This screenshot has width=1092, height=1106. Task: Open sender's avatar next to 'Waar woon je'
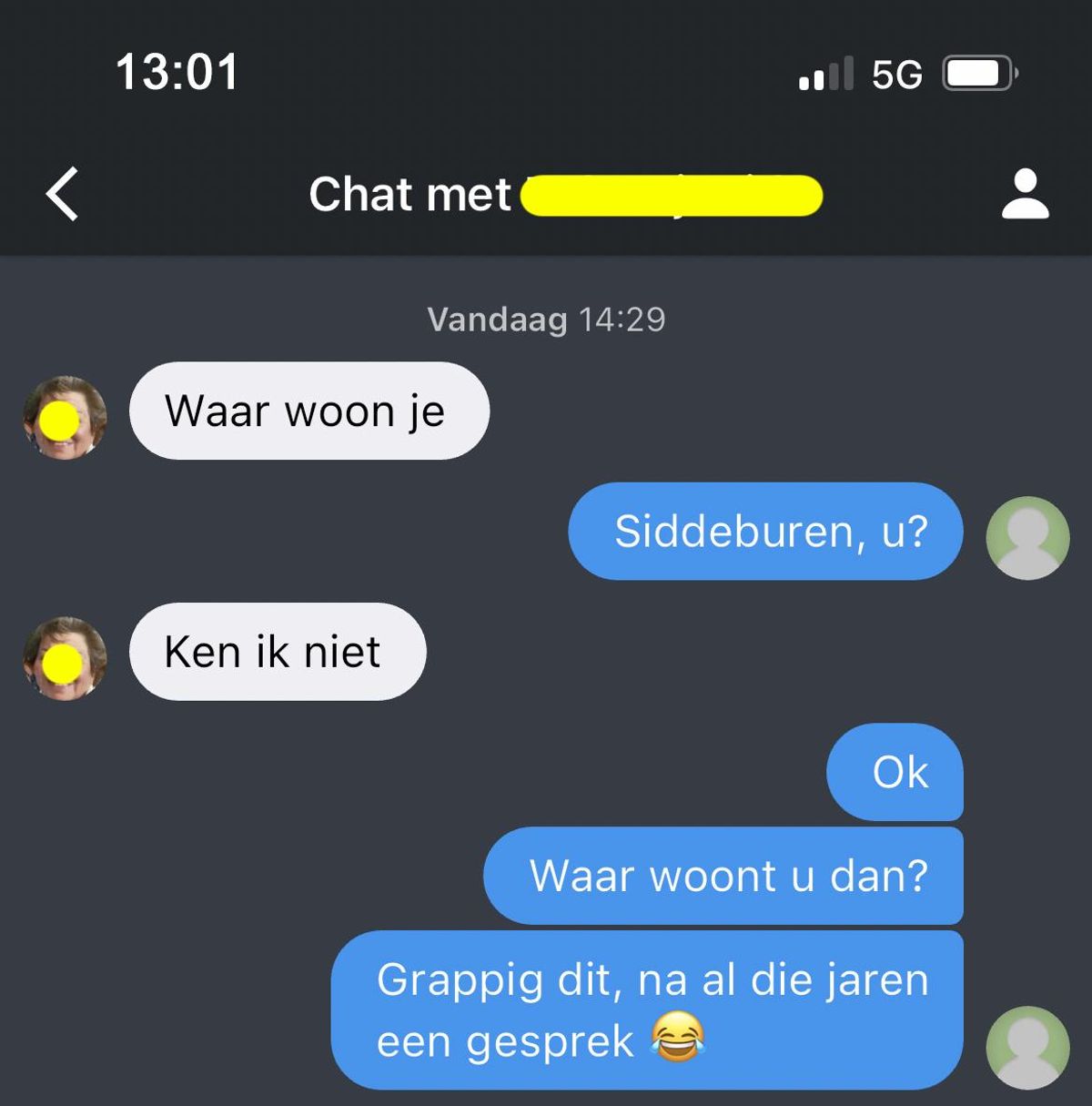65,417
